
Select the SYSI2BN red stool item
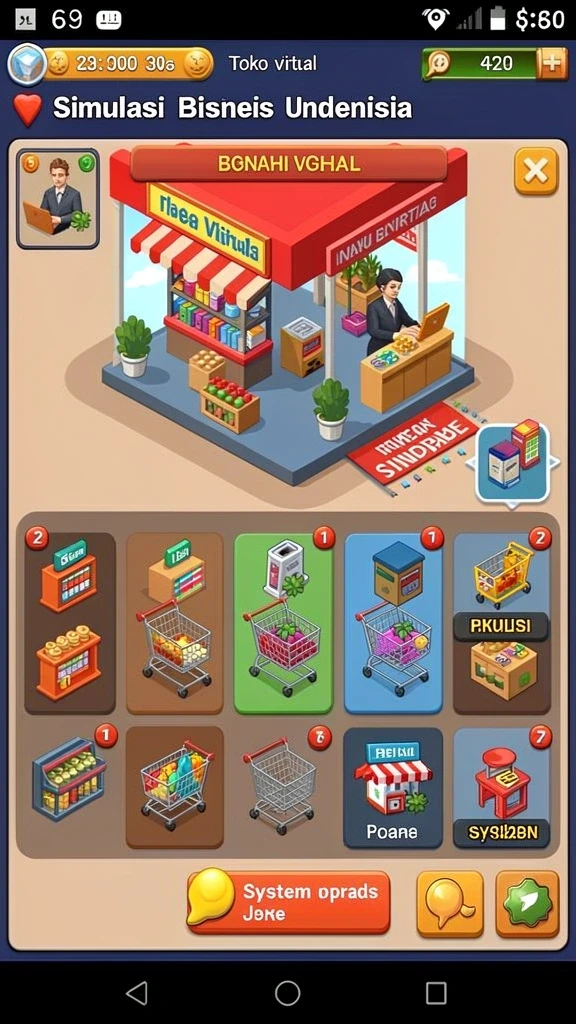pos(502,788)
